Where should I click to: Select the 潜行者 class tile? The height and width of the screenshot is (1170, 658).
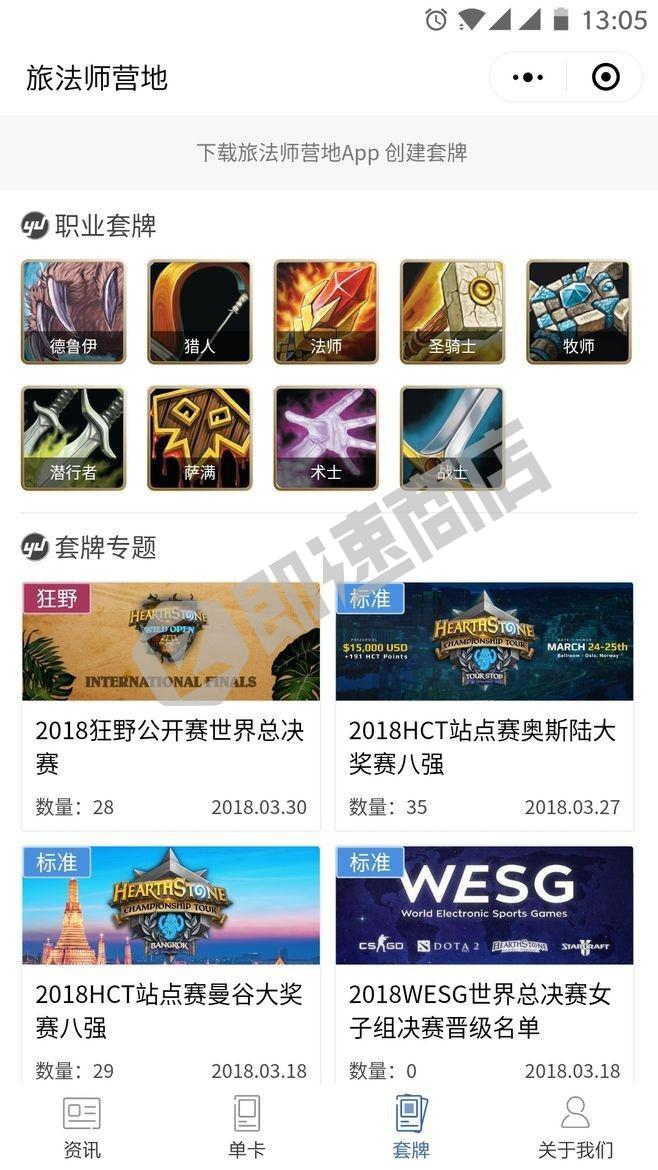(x=73, y=438)
